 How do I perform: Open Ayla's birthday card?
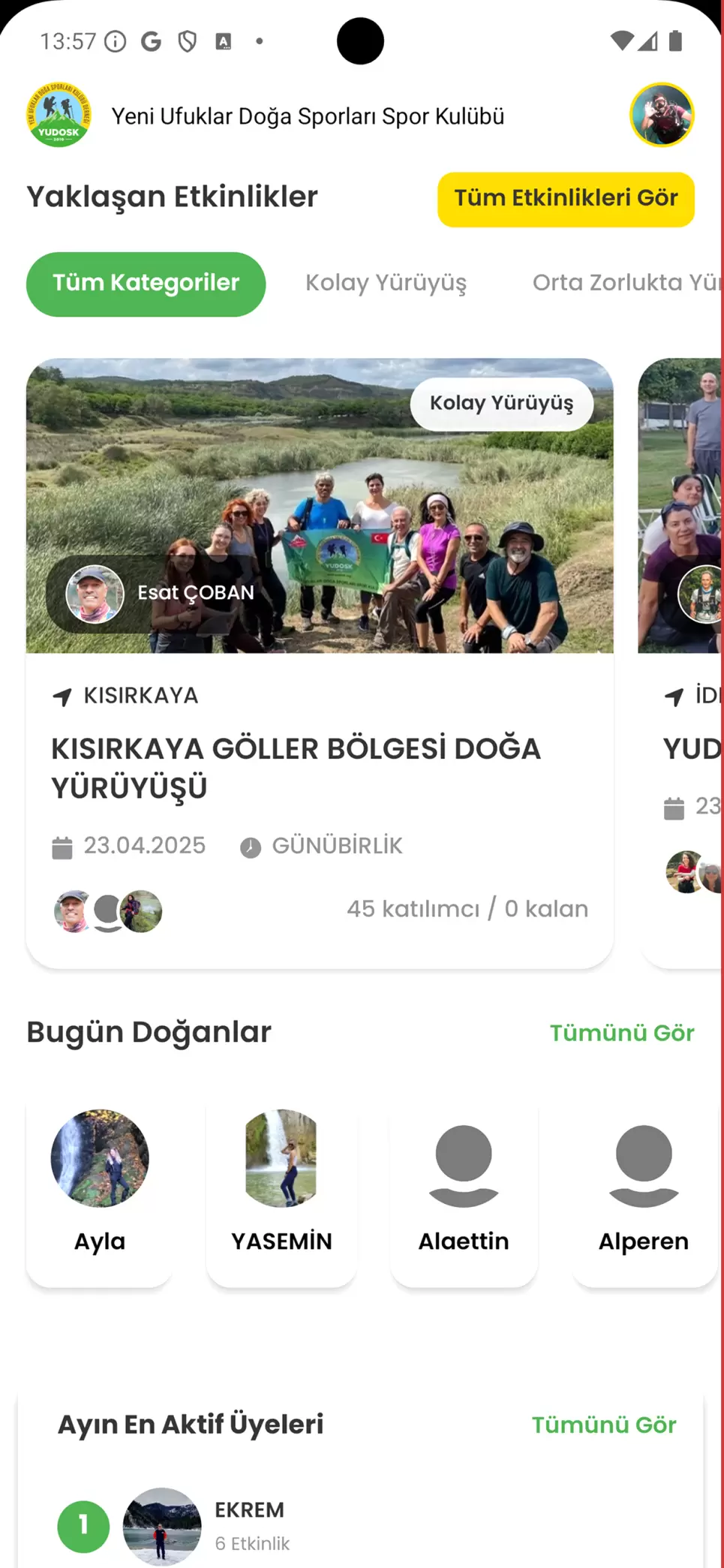[100, 1194]
